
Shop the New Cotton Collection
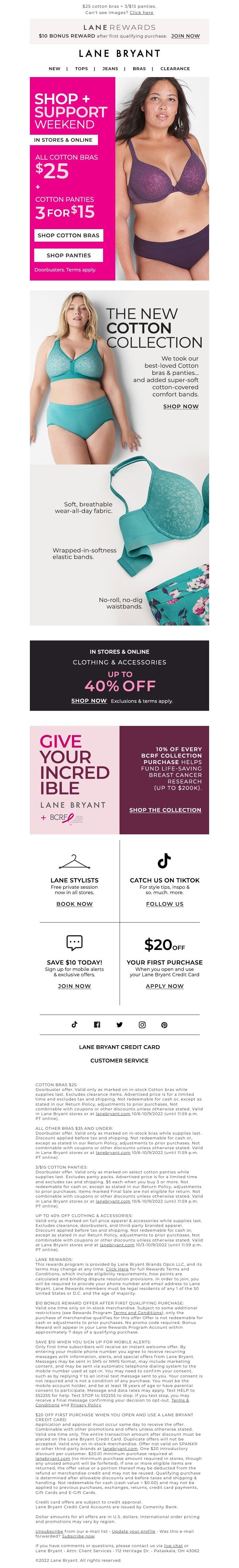click(181, 406)
